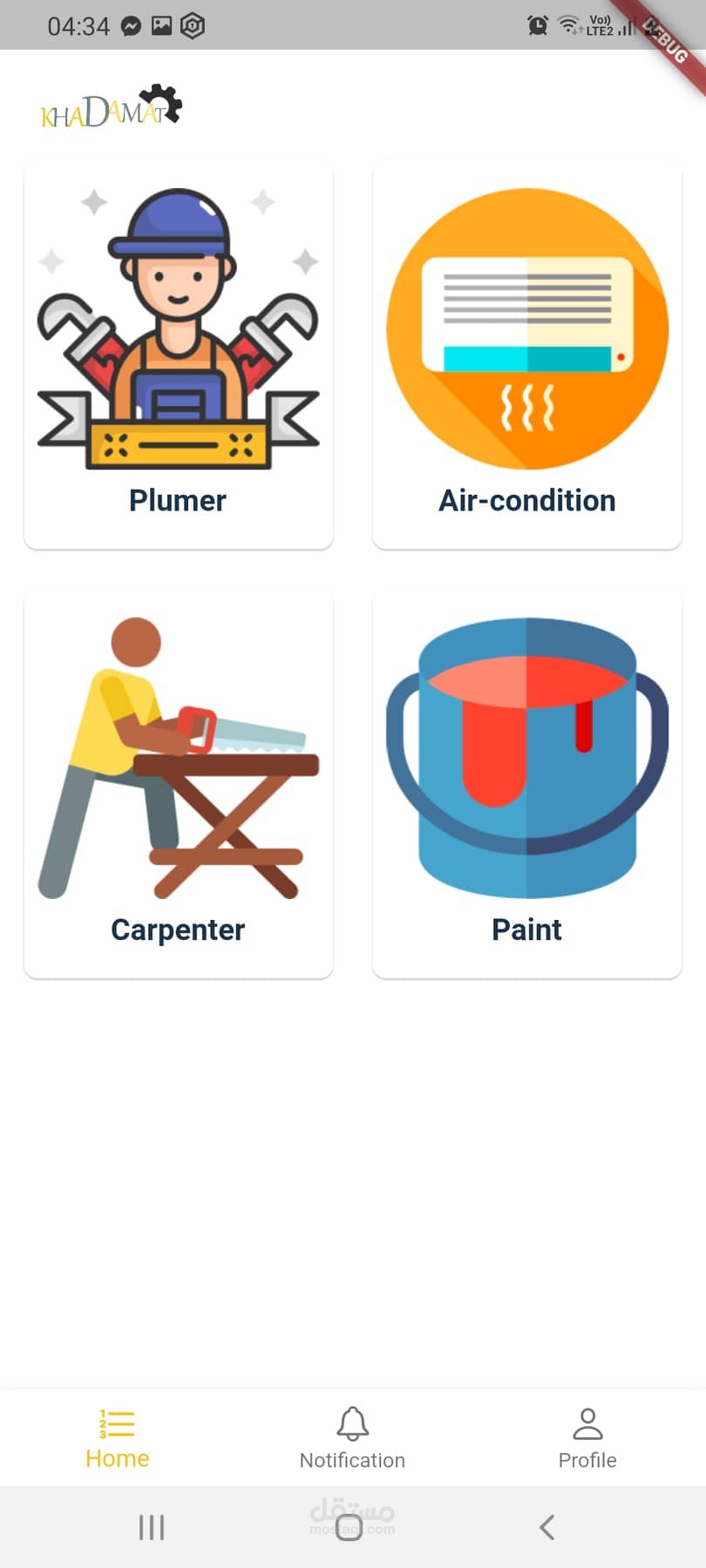
Task: Go to the Profile tab
Action: 587,1437
